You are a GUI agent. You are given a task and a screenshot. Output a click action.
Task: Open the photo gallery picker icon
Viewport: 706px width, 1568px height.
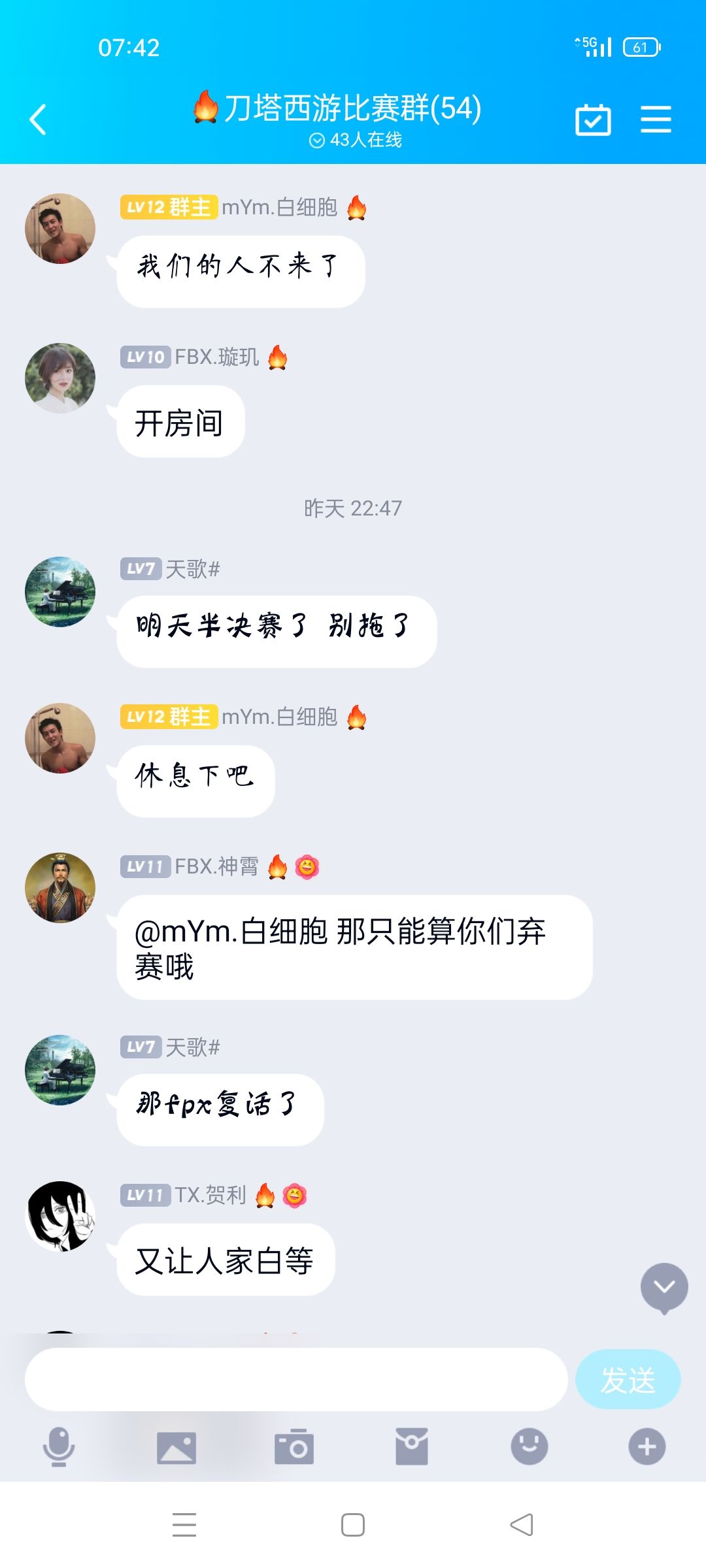(x=176, y=1445)
